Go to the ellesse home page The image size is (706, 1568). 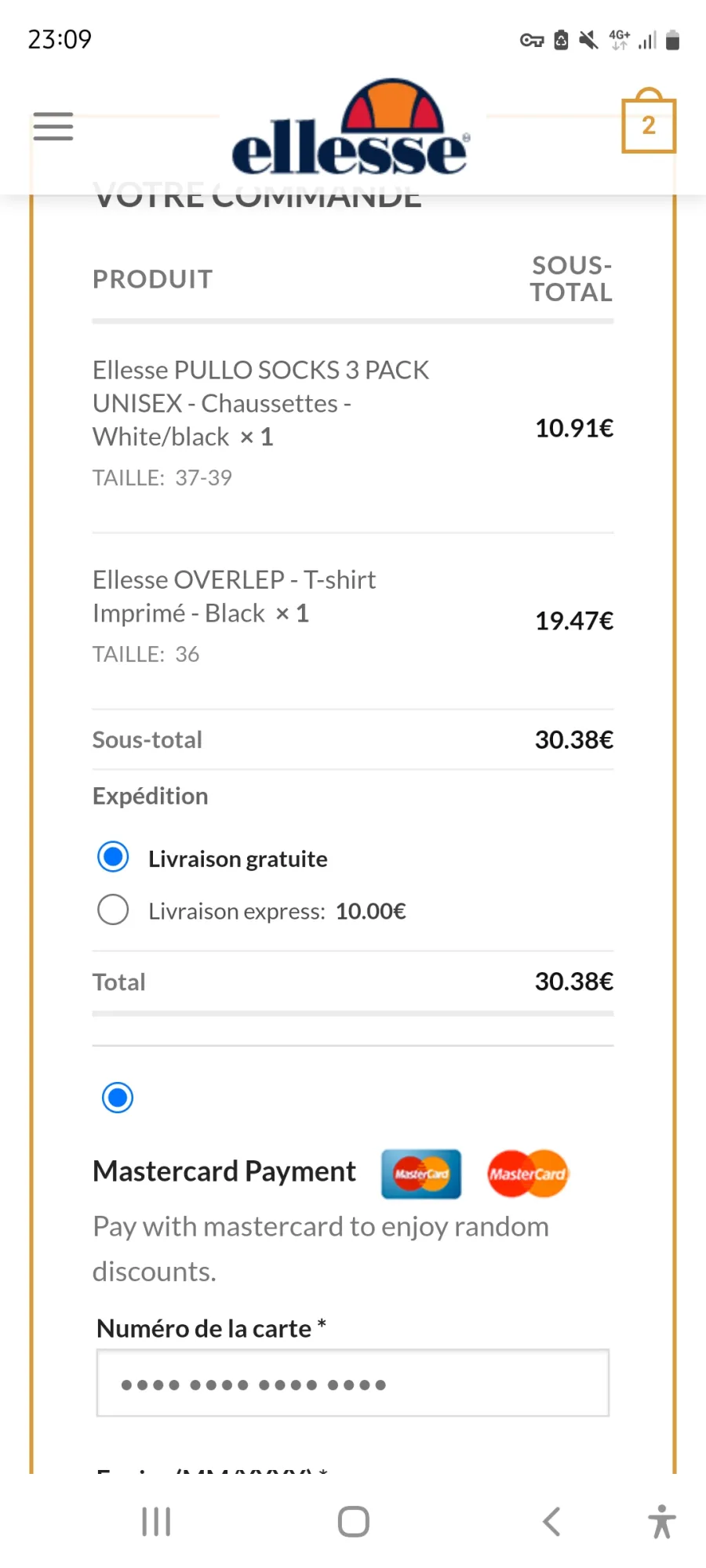tap(351, 127)
